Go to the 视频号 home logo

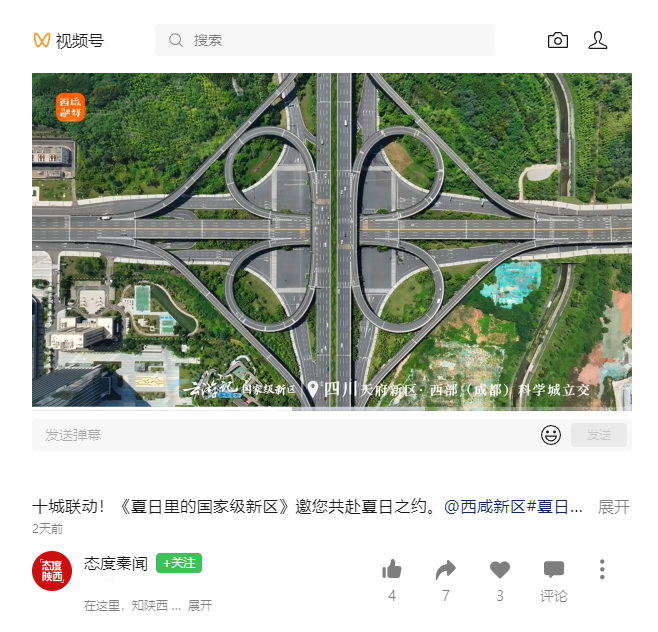[68, 40]
